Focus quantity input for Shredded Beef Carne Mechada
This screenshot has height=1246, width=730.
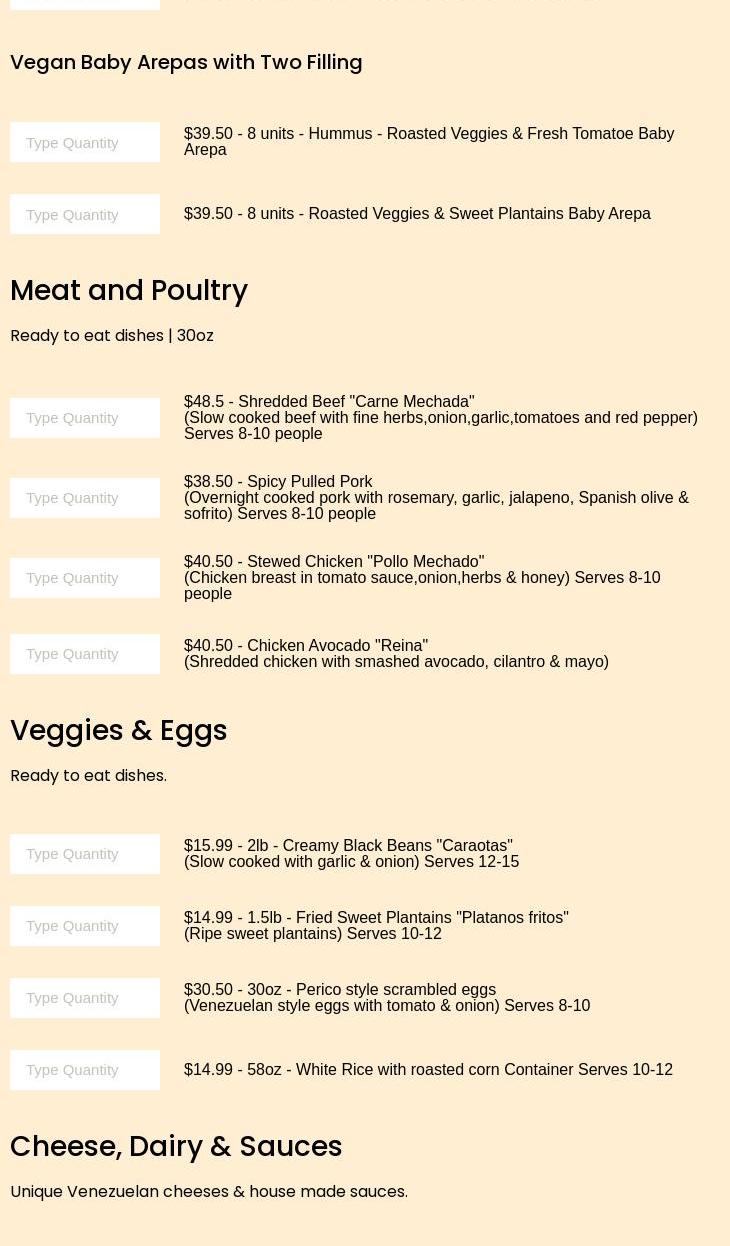(x=85, y=418)
